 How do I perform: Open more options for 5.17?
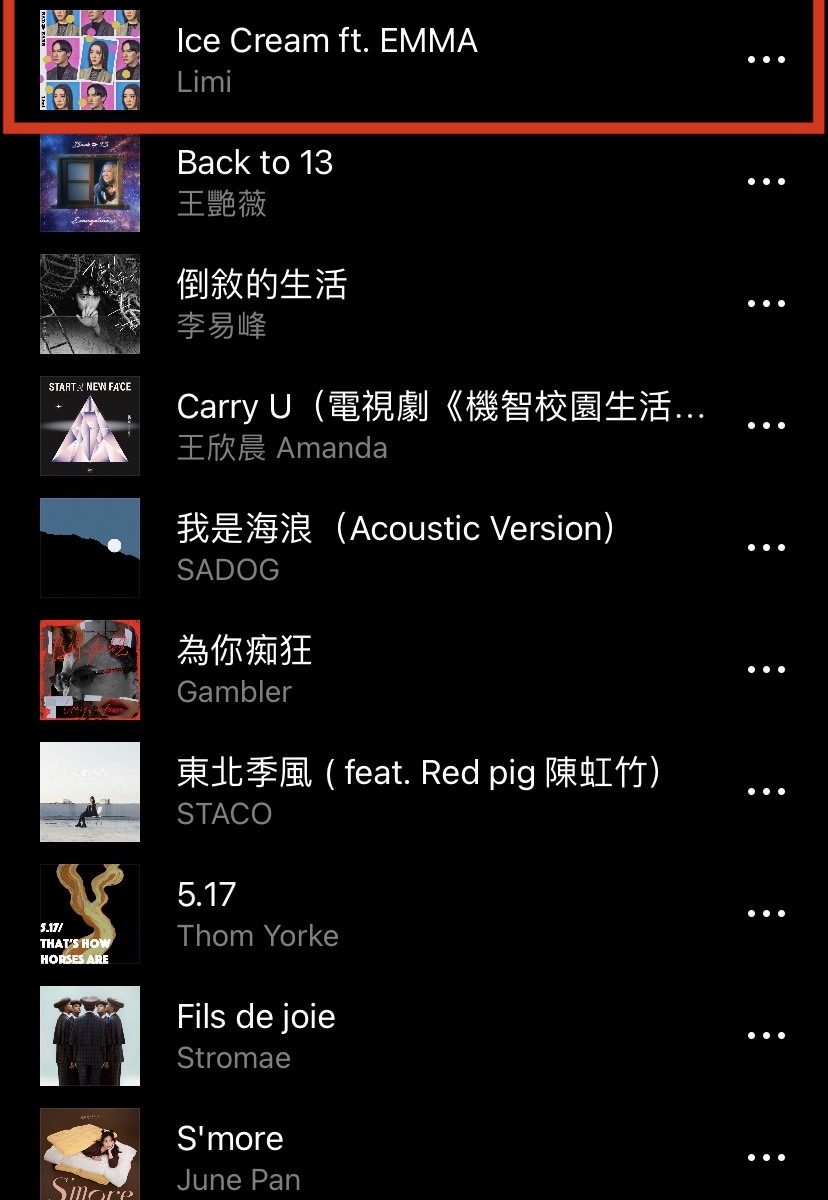coord(766,914)
